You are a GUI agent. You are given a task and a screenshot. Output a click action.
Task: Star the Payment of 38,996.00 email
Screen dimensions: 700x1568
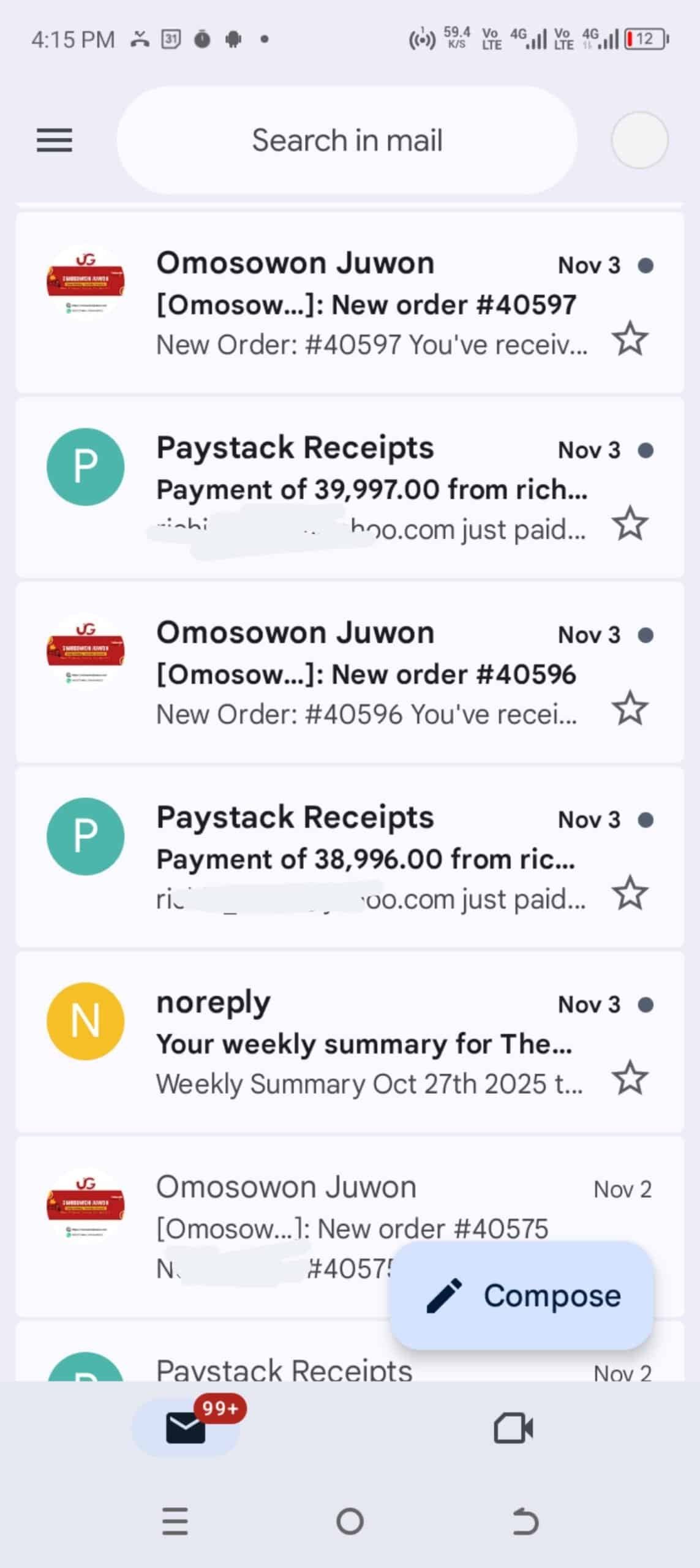(630, 894)
